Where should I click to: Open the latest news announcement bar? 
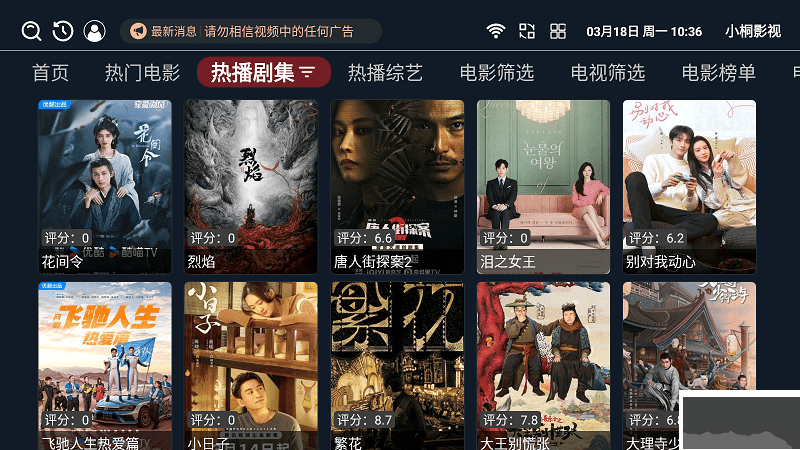[x=250, y=31]
